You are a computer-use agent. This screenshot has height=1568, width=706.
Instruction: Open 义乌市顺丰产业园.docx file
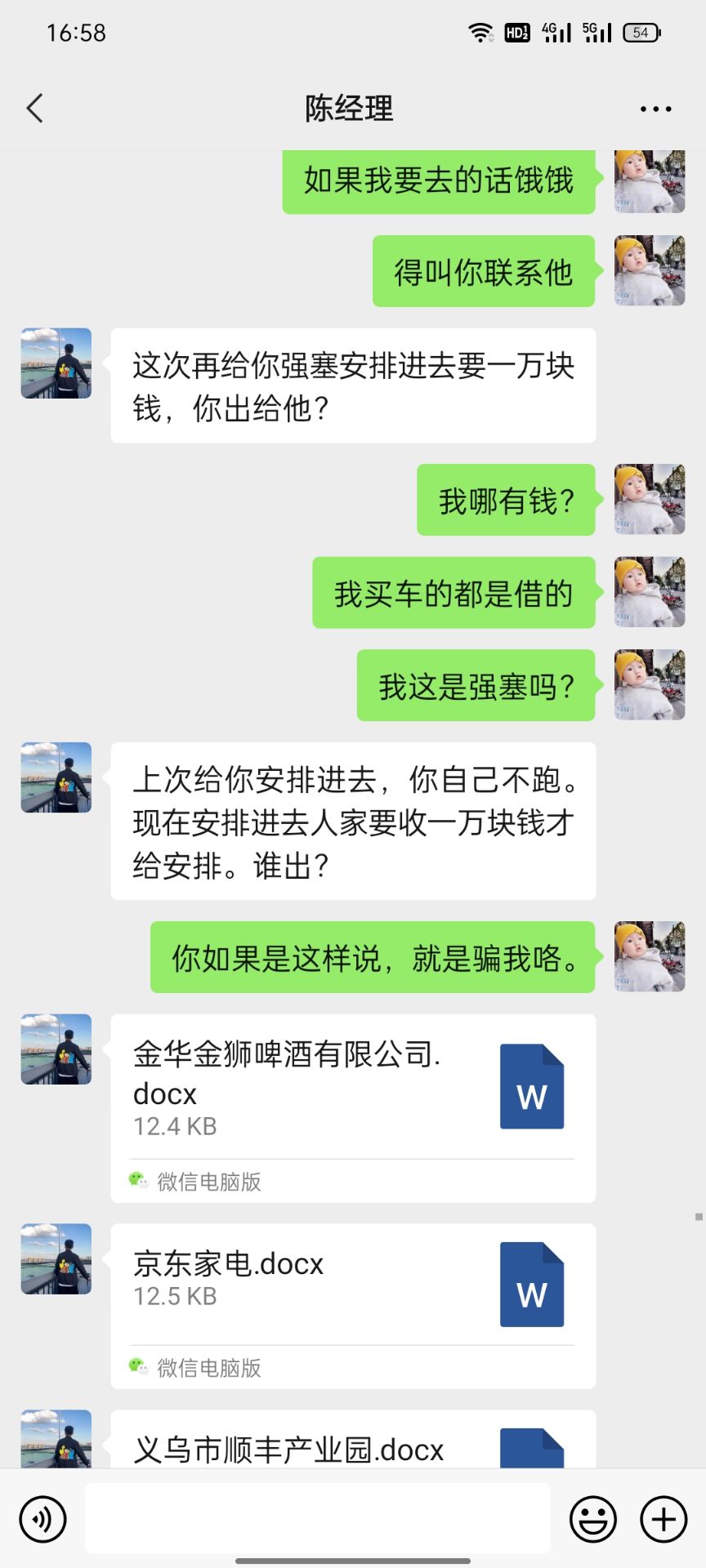click(353, 1447)
